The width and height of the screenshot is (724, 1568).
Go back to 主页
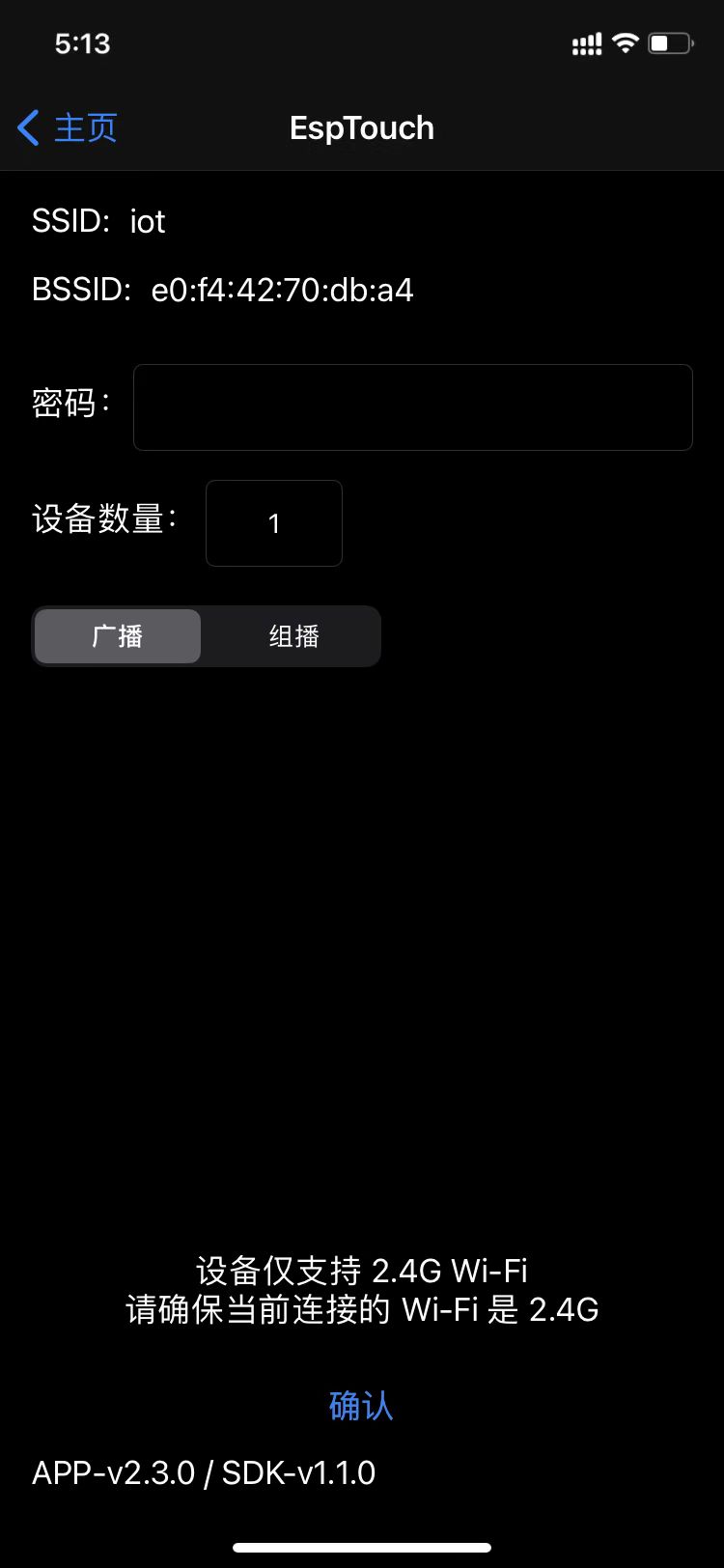[68, 127]
